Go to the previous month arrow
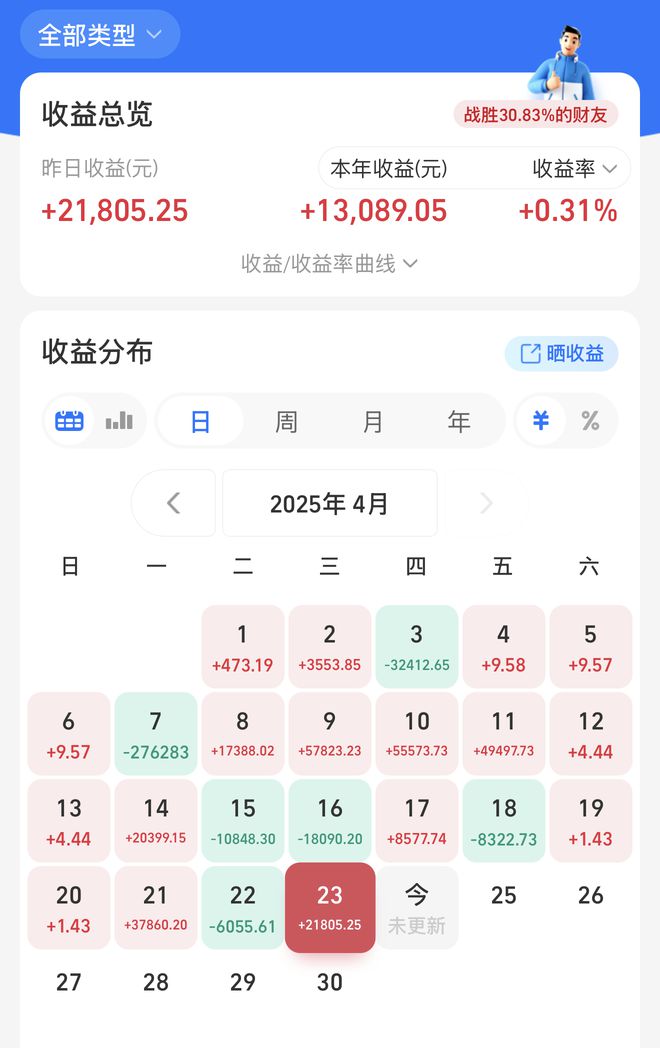 174,503
